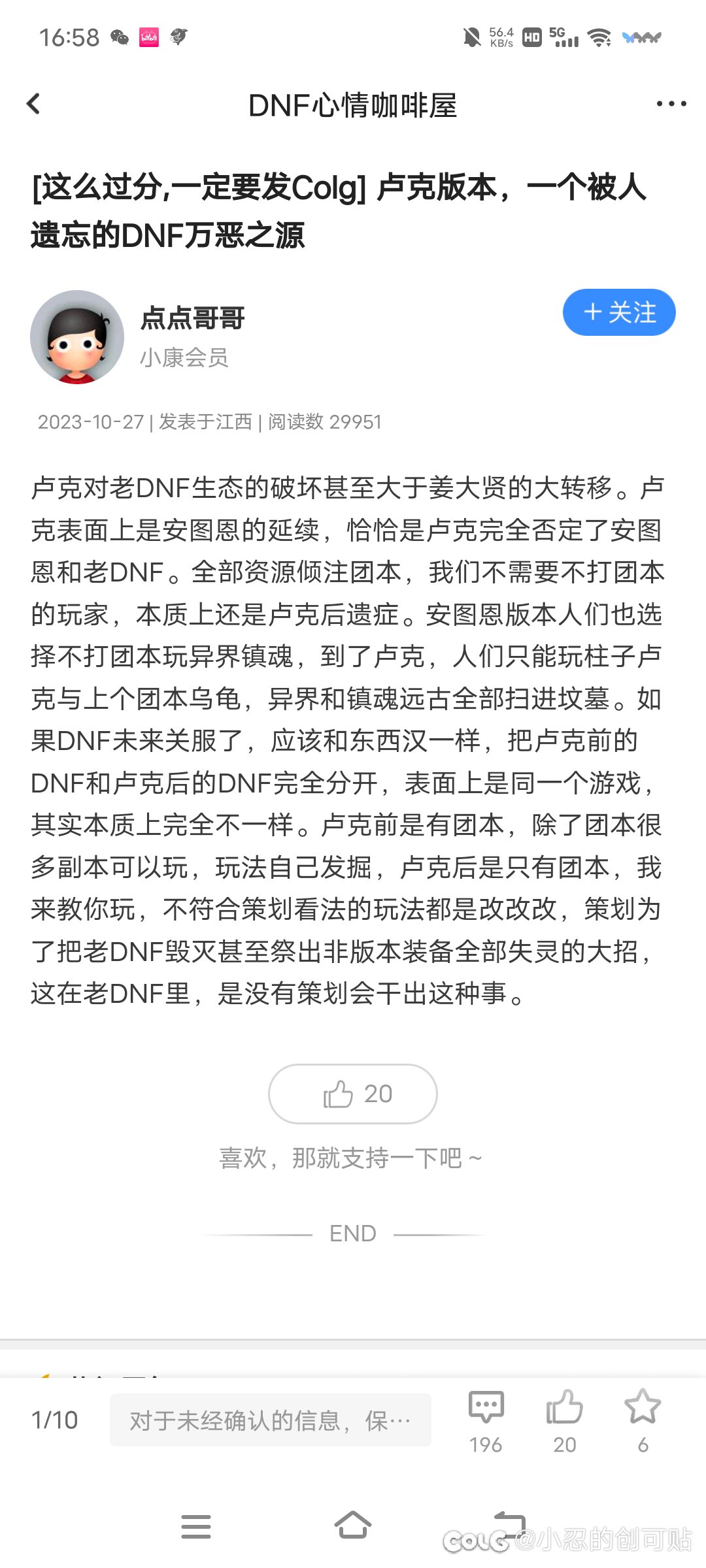Follow the author 点点哥哥
Image resolution: width=706 pixels, height=1568 pixels.
click(619, 312)
